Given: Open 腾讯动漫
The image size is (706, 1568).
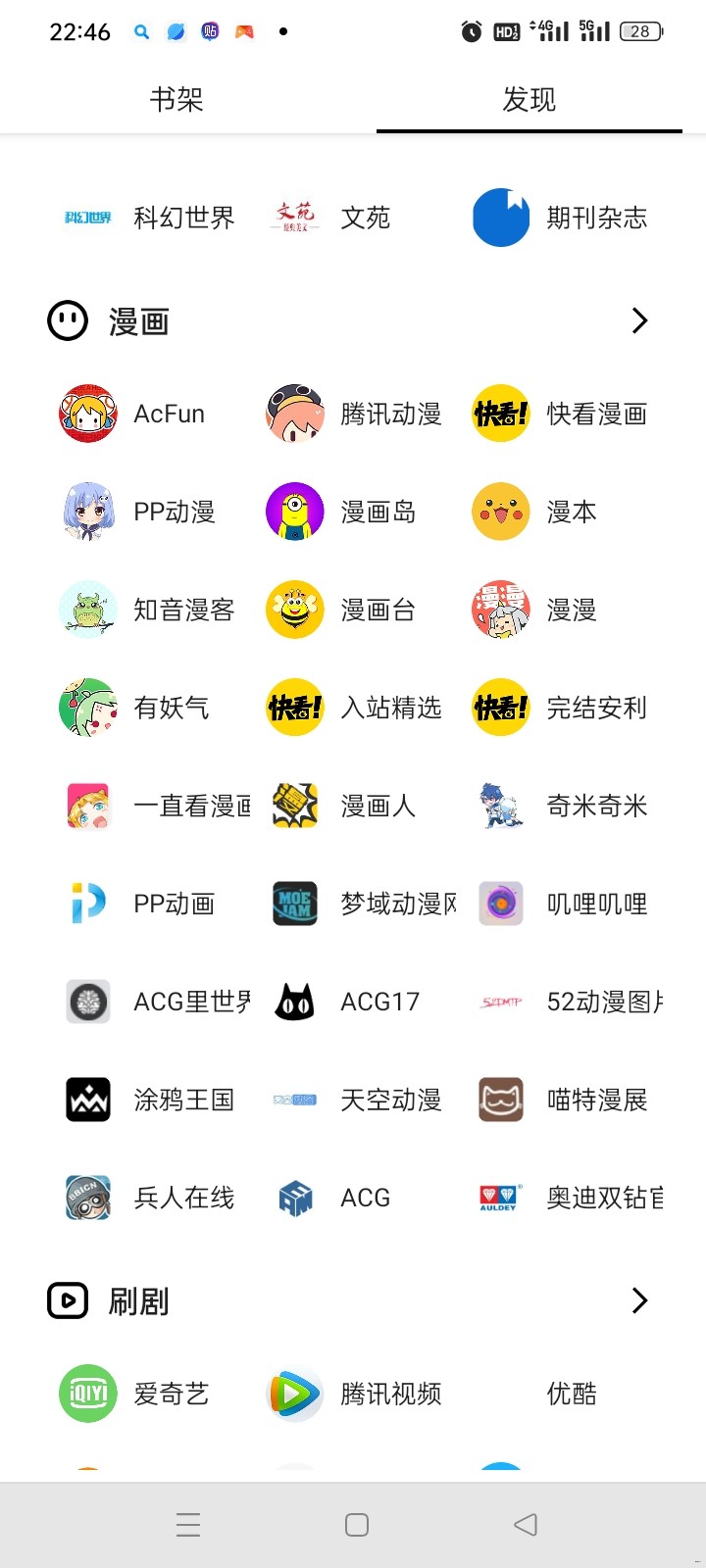Looking at the screenshot, I should pos(354,414).
